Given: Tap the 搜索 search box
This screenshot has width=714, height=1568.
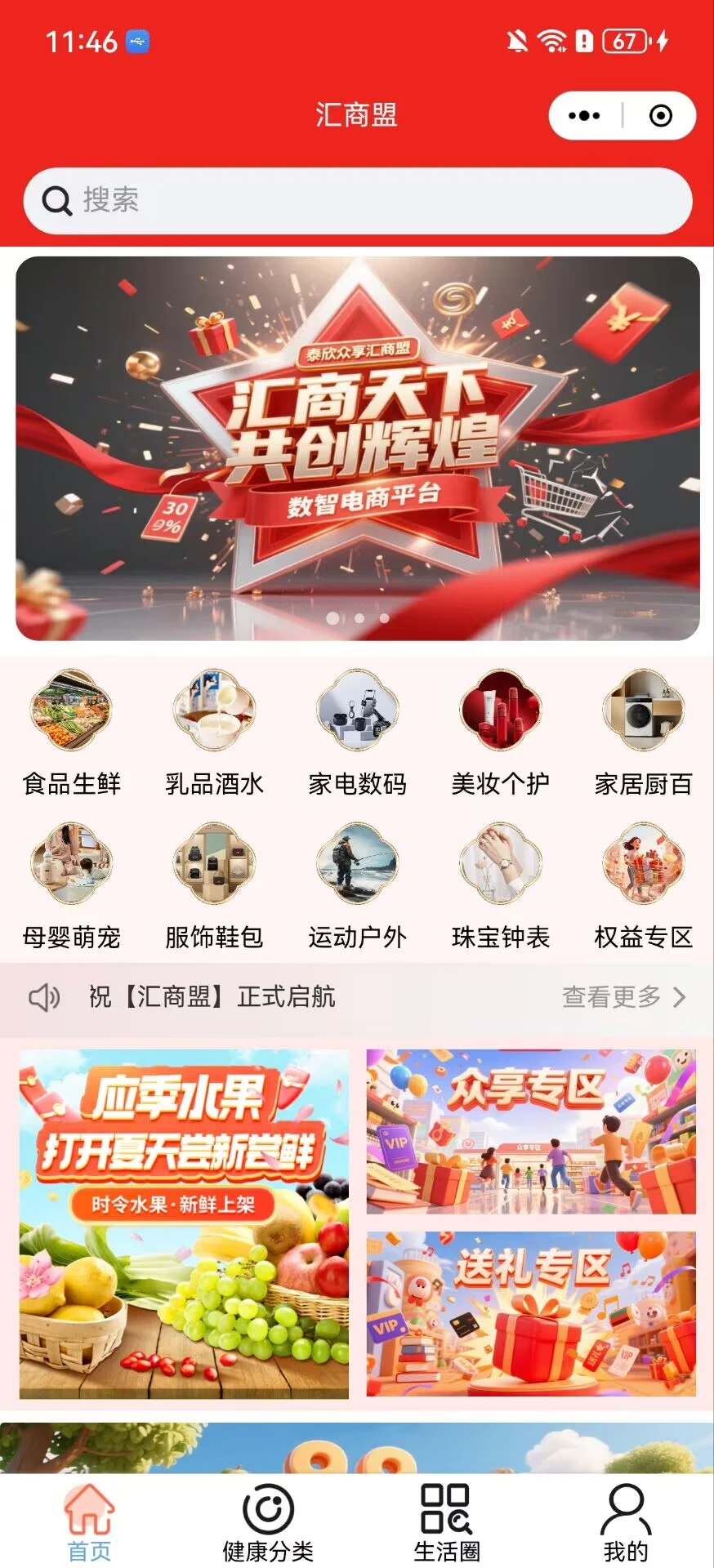Looking at the screenshot, I should tap(357, 201).
